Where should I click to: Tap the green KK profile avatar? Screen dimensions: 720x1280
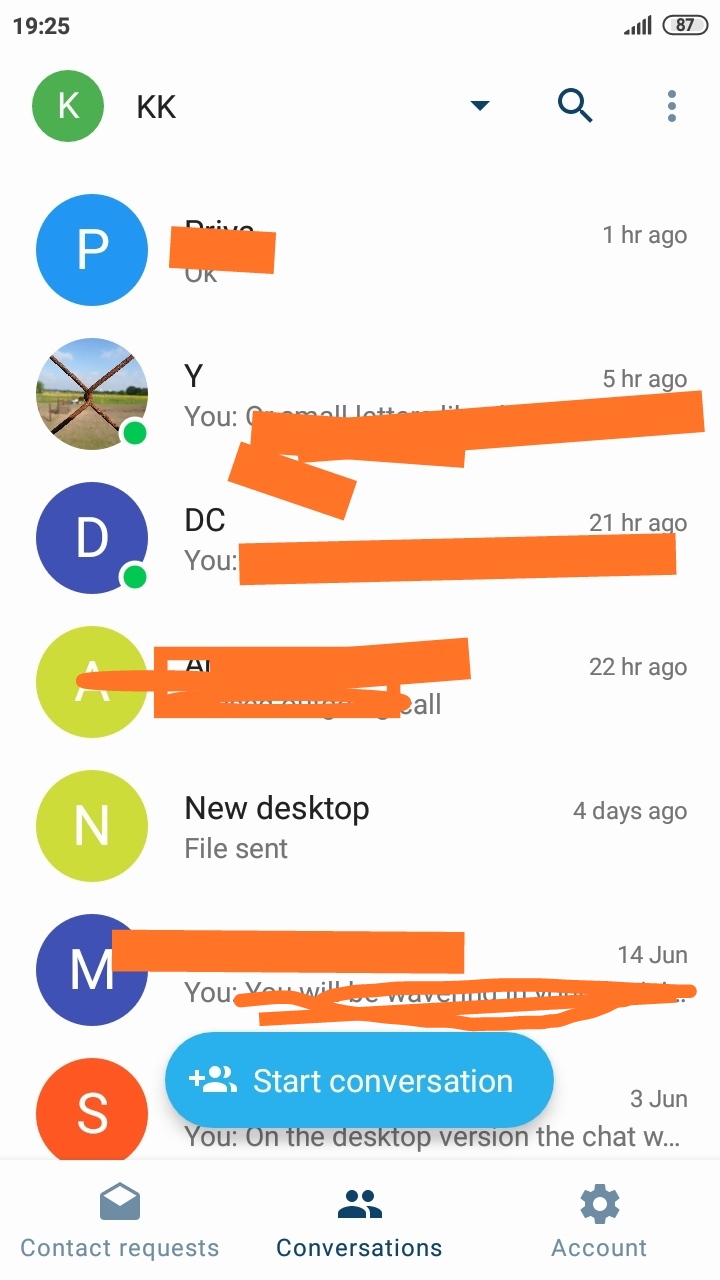point(68,106)
